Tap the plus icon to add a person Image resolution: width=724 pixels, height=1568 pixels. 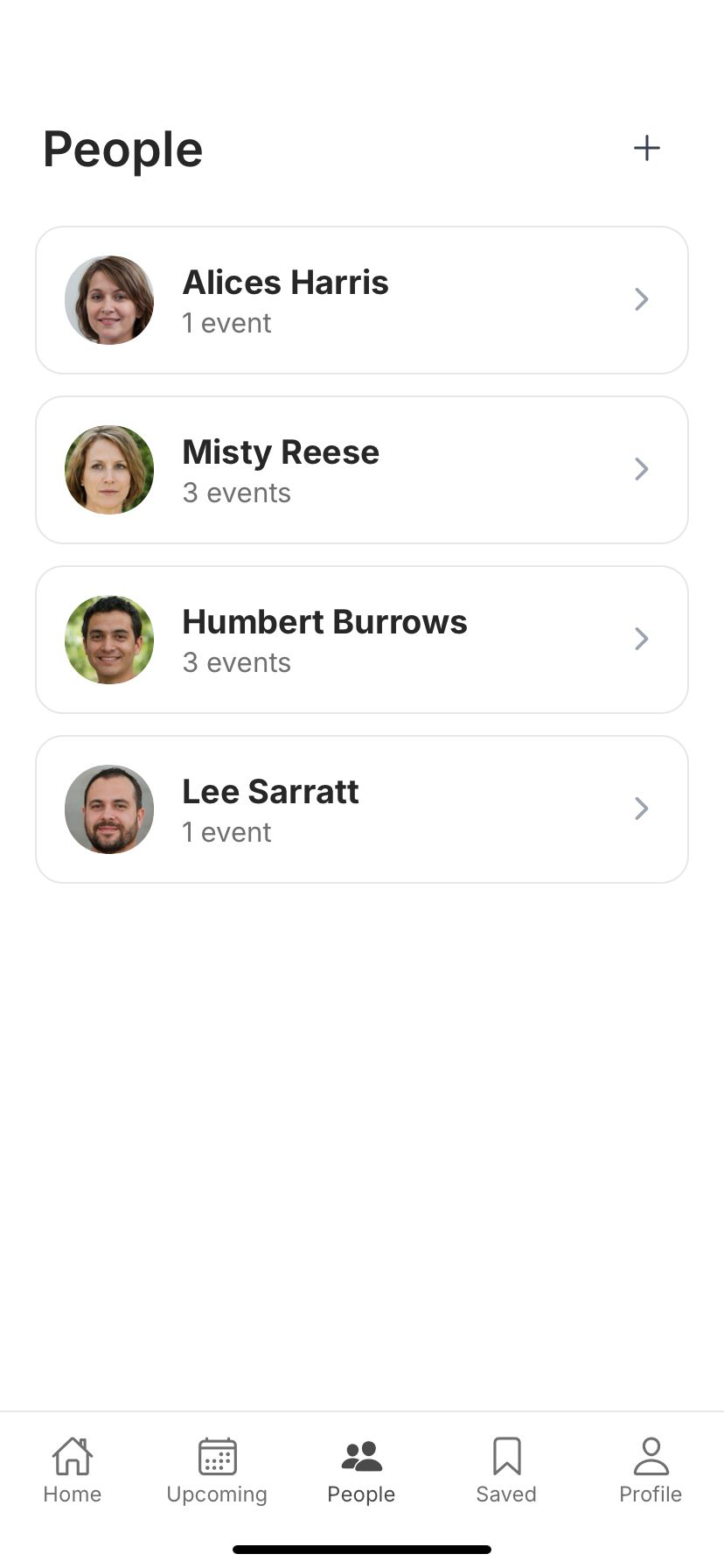[647, 148]
